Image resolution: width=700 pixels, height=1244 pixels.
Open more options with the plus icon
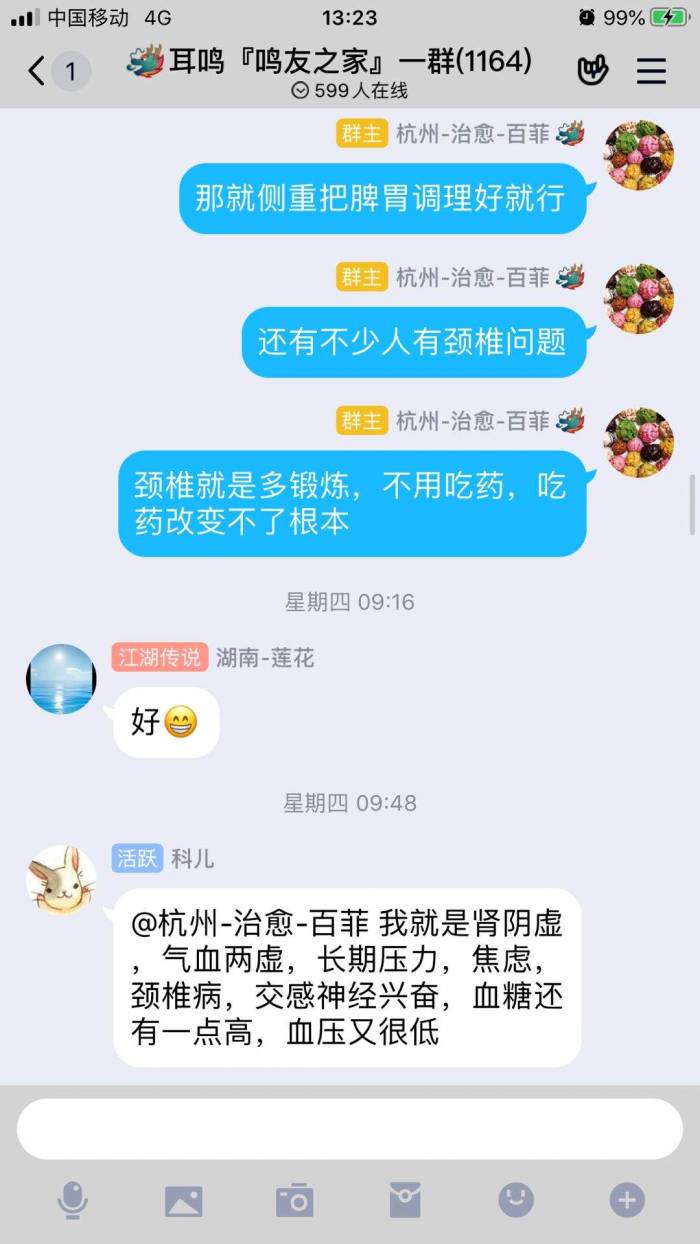click(627, 1200)
